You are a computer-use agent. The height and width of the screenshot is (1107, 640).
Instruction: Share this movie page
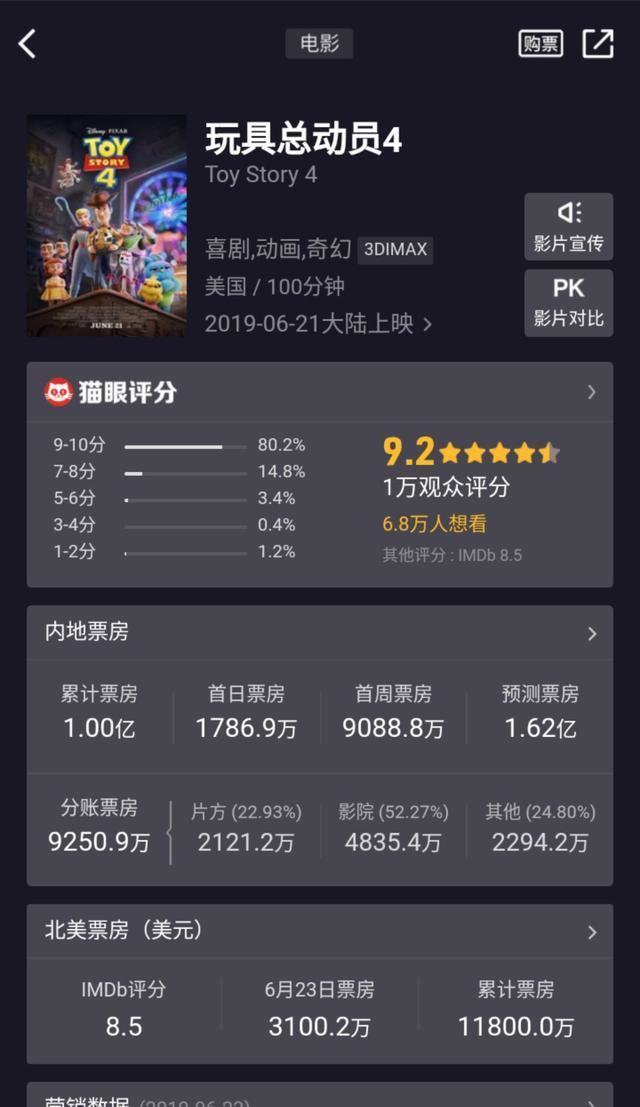(598, 44)
